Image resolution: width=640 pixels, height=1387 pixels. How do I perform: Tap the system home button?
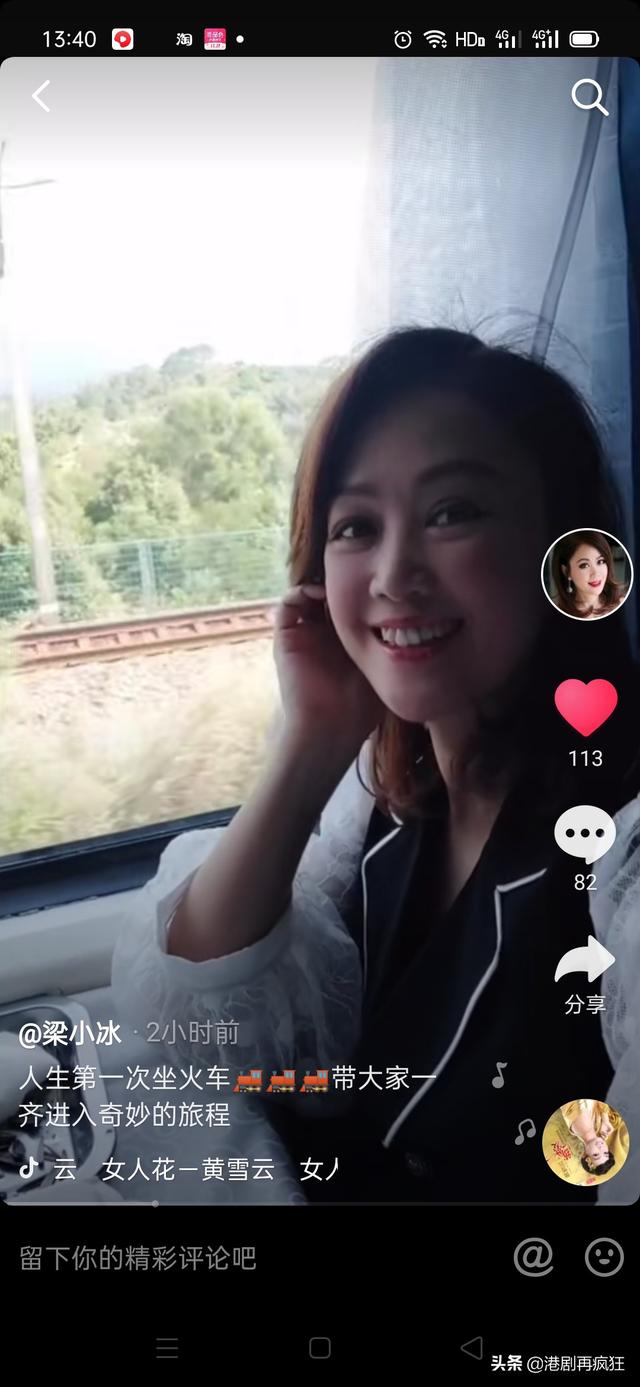click(x=320, y=1348)
